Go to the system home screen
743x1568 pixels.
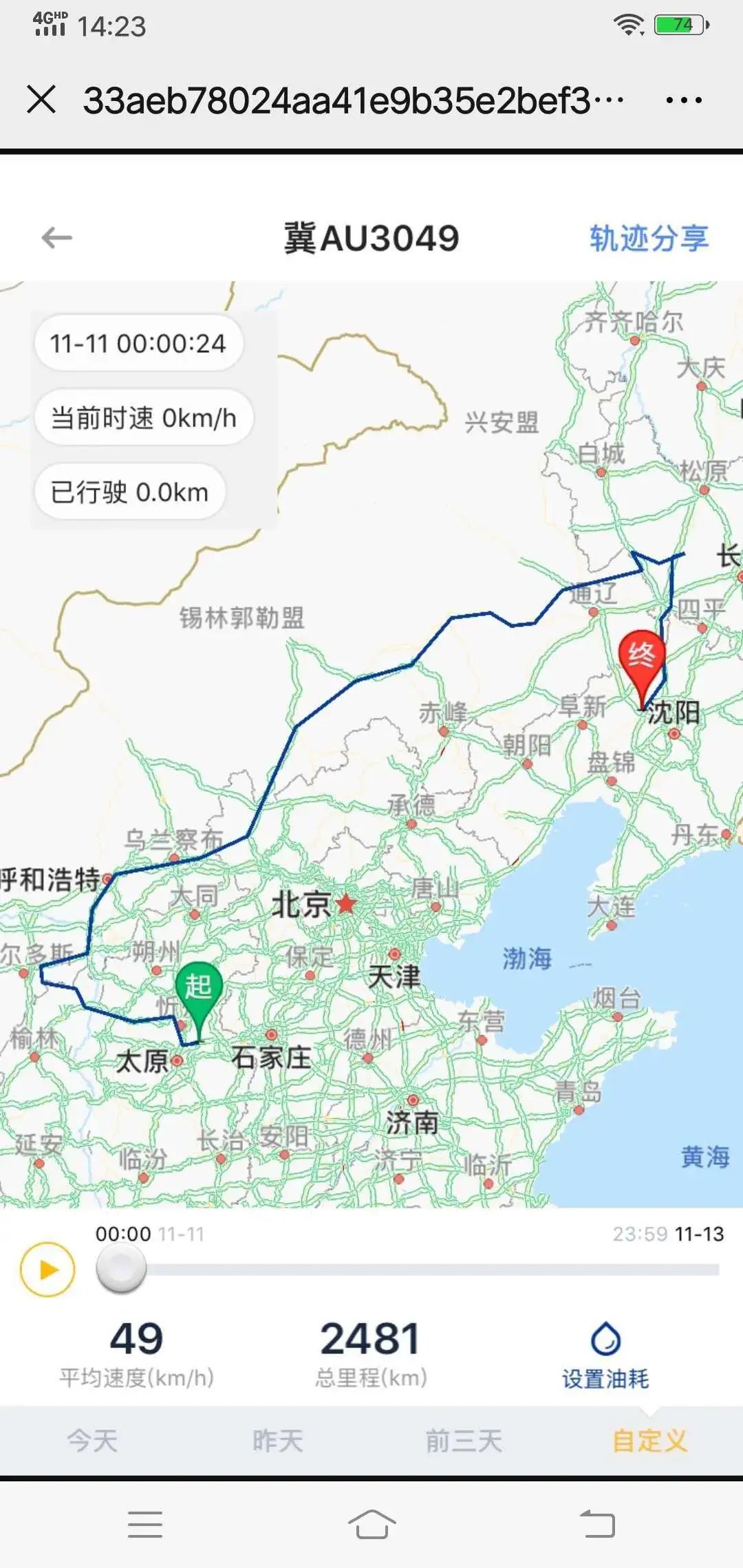(371, 1524)
